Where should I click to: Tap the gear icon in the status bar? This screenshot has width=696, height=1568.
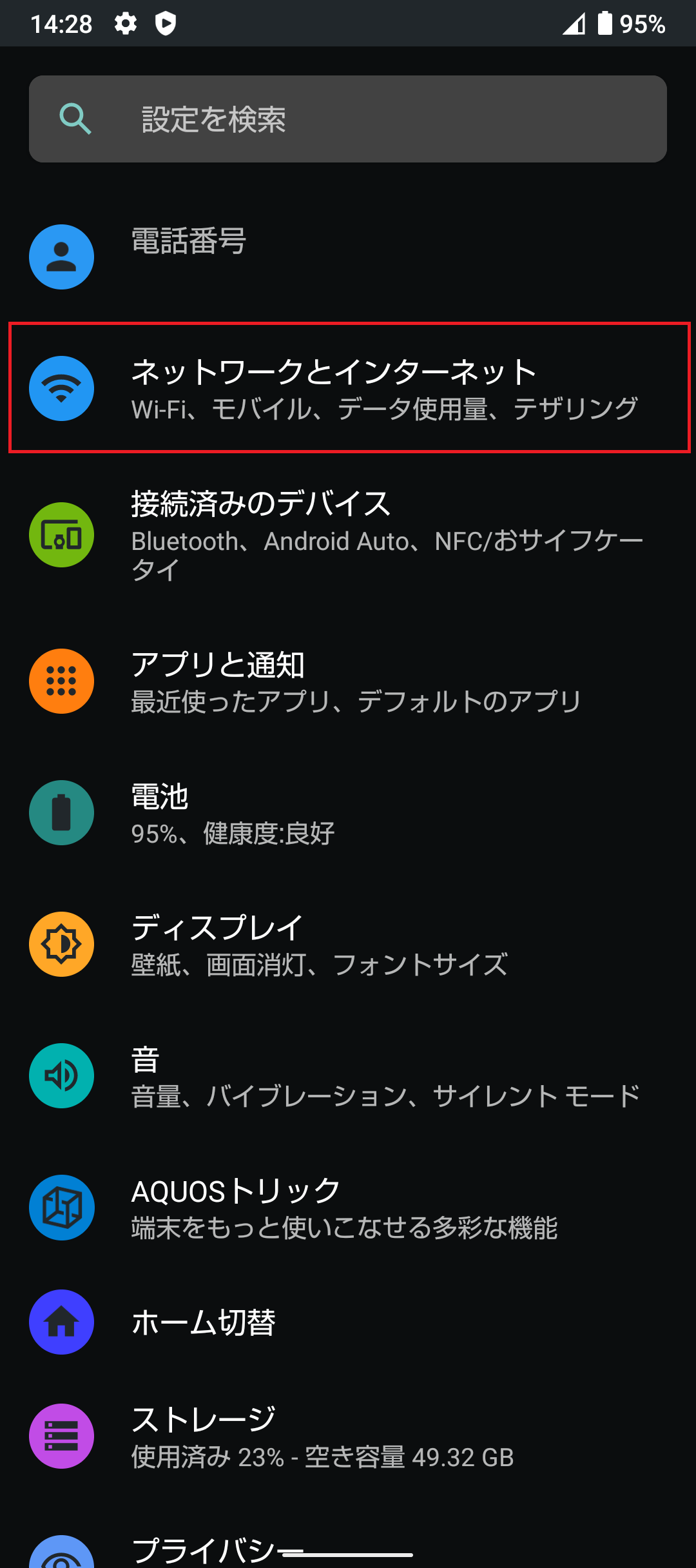coord(124,23)
